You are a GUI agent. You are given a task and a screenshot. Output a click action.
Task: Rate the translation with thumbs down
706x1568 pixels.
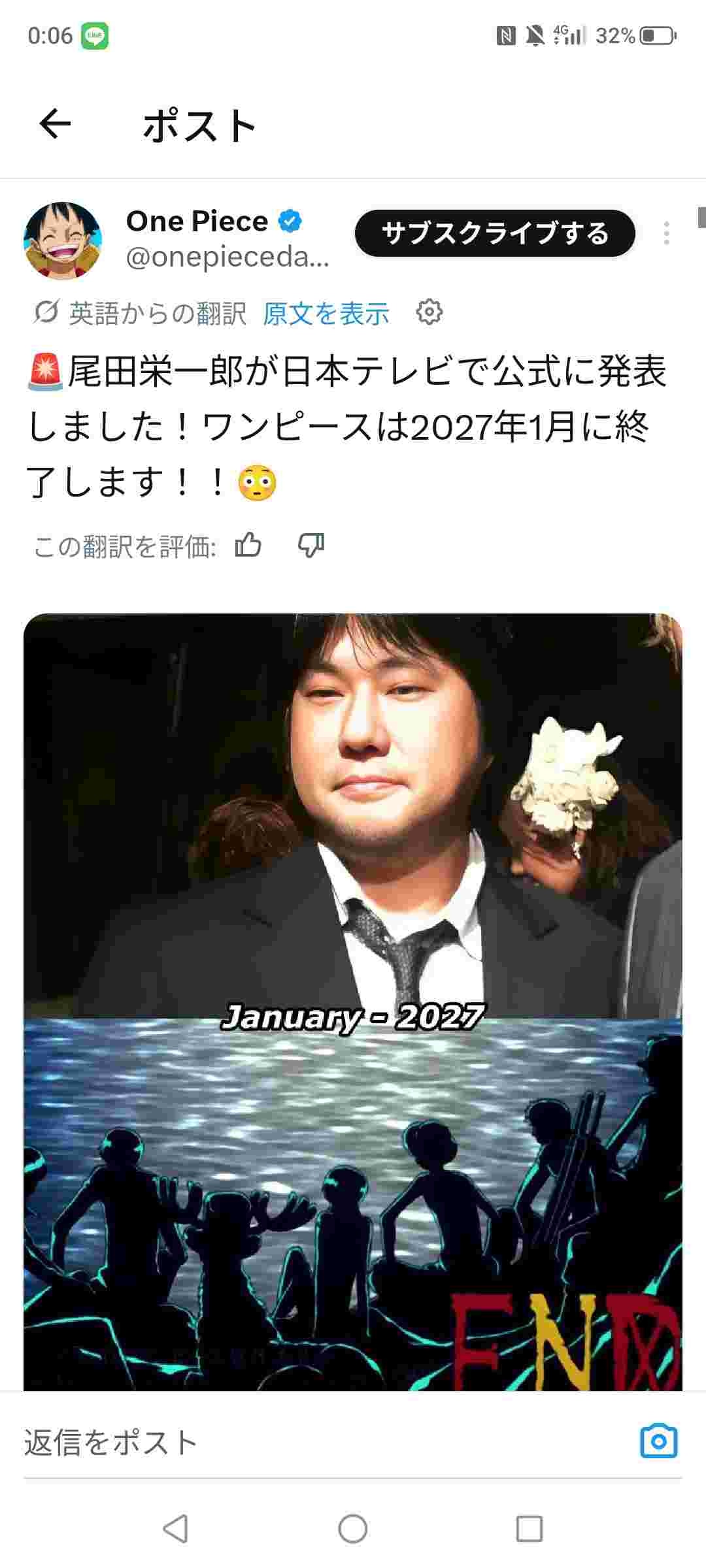[311, 545]
